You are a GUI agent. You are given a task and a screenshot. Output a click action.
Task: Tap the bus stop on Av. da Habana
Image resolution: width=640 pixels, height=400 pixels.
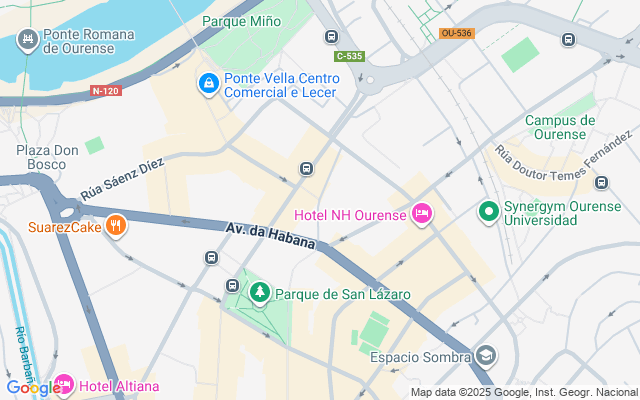coord(211,258)
